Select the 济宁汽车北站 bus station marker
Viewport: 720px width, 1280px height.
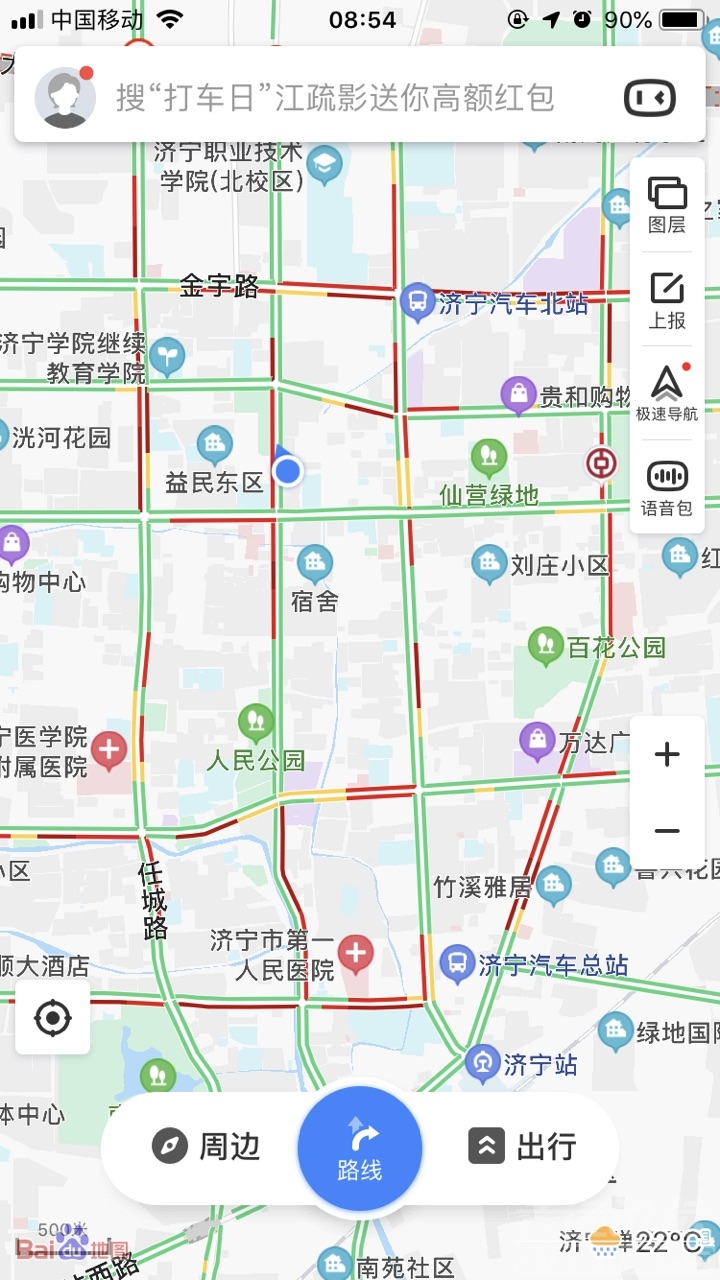coord(416,300)
